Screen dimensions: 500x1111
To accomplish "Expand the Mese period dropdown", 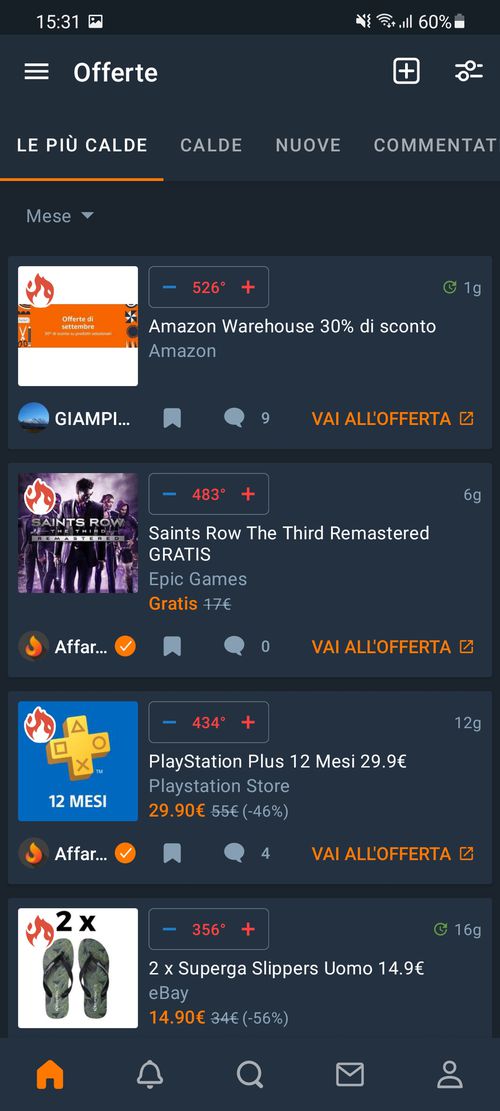I will click(x=59, y=216).
